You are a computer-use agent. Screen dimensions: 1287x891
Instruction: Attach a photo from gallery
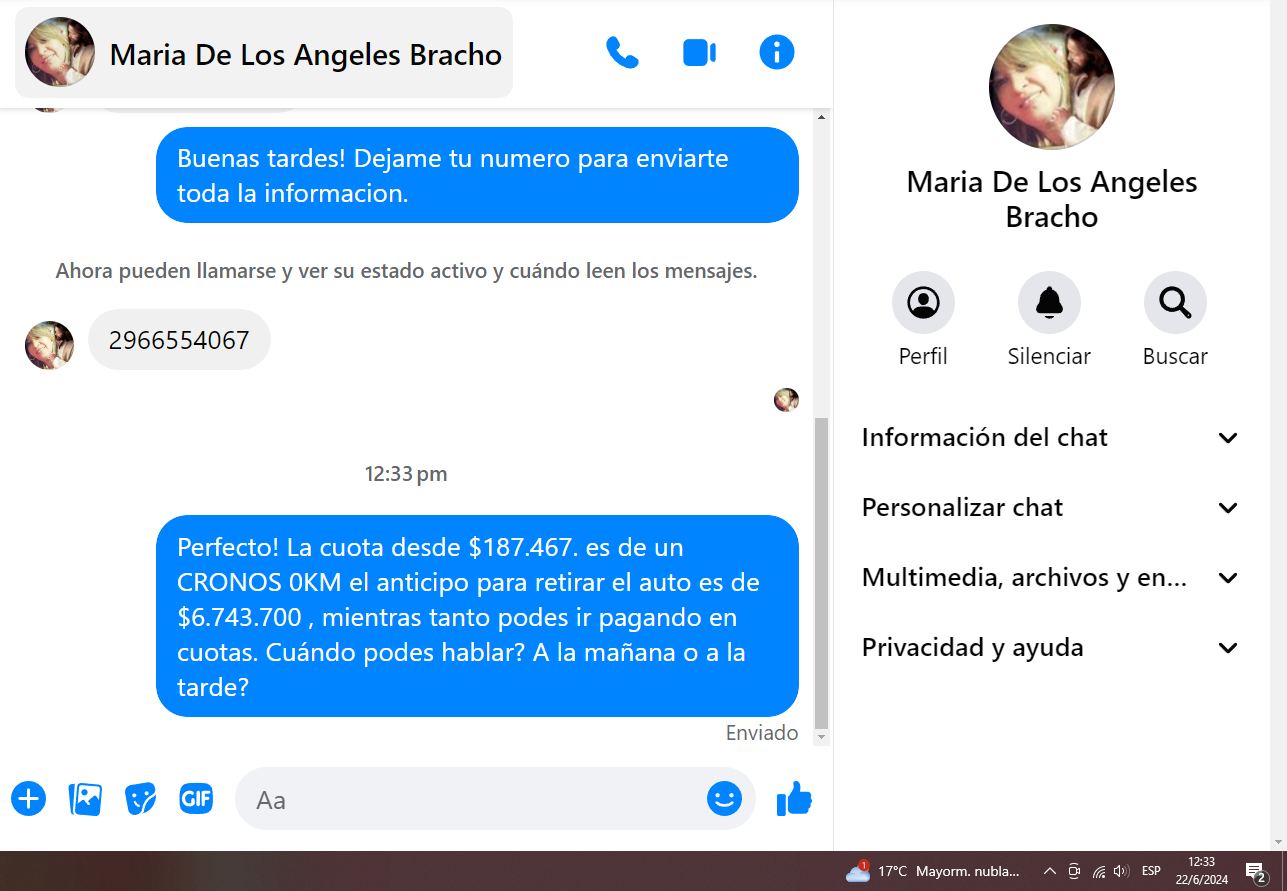click(x=85, y=799)
